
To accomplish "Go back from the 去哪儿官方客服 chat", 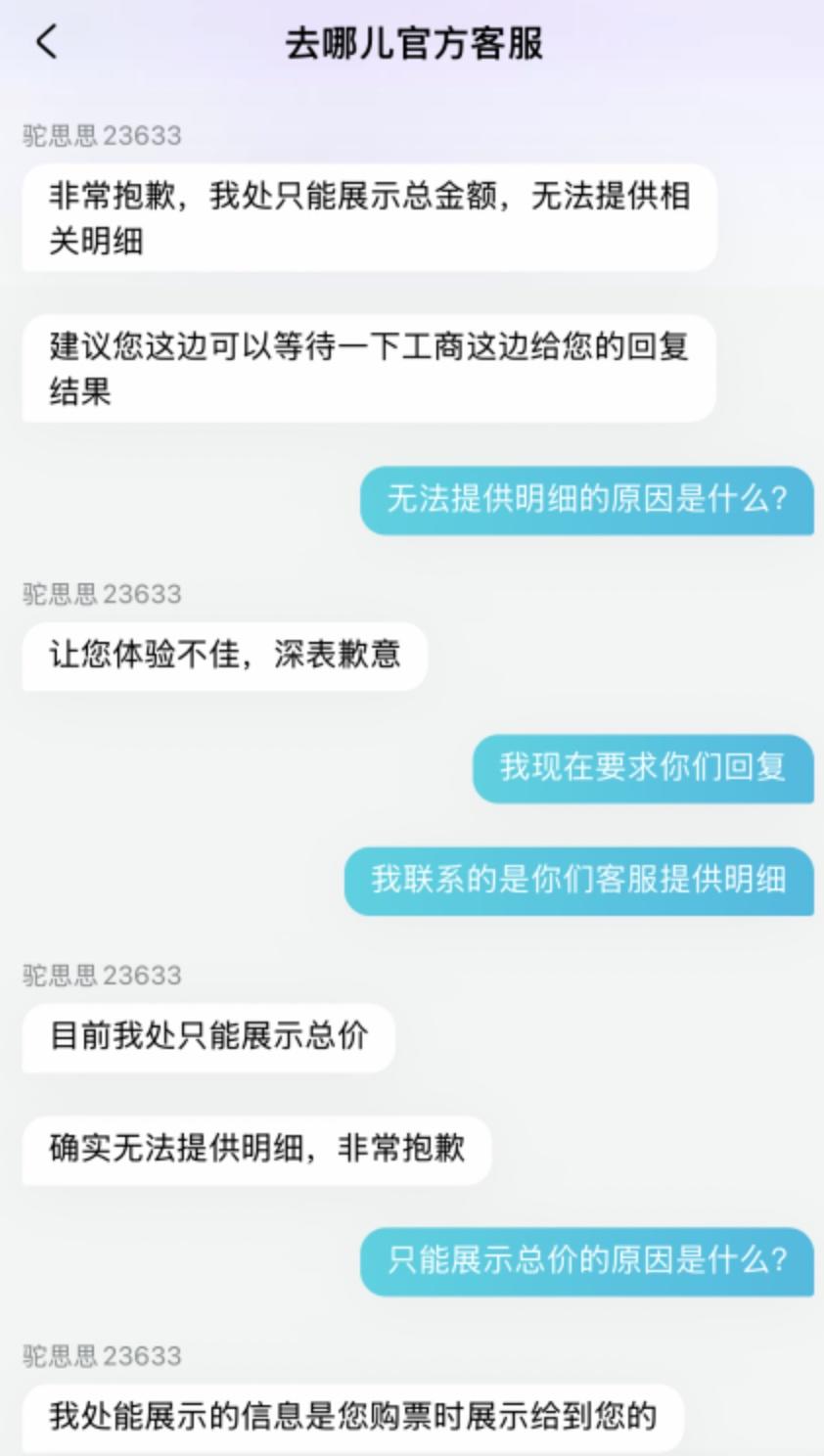I will click(46, 42).
